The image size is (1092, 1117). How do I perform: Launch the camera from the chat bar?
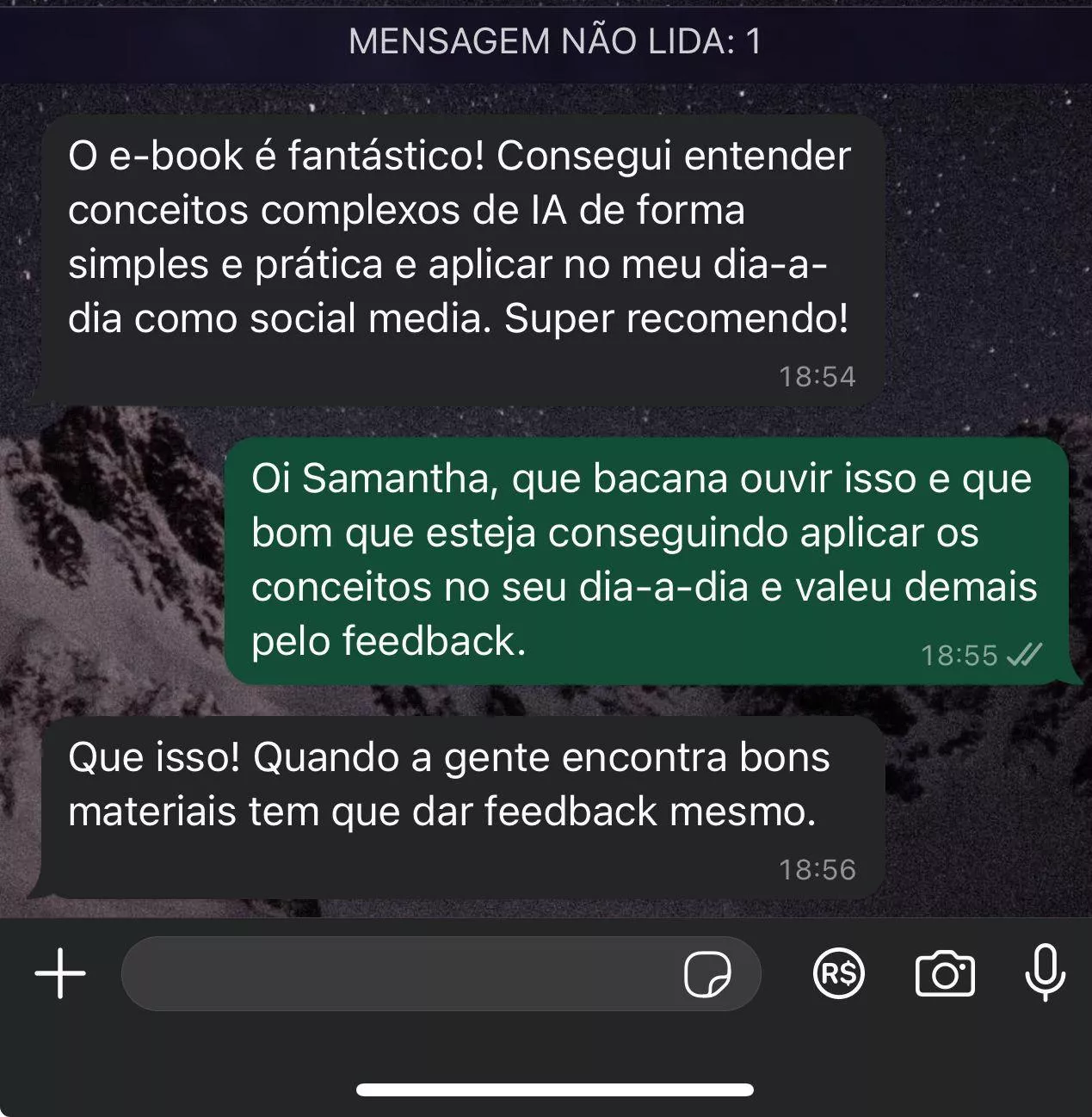pos(944,974)
